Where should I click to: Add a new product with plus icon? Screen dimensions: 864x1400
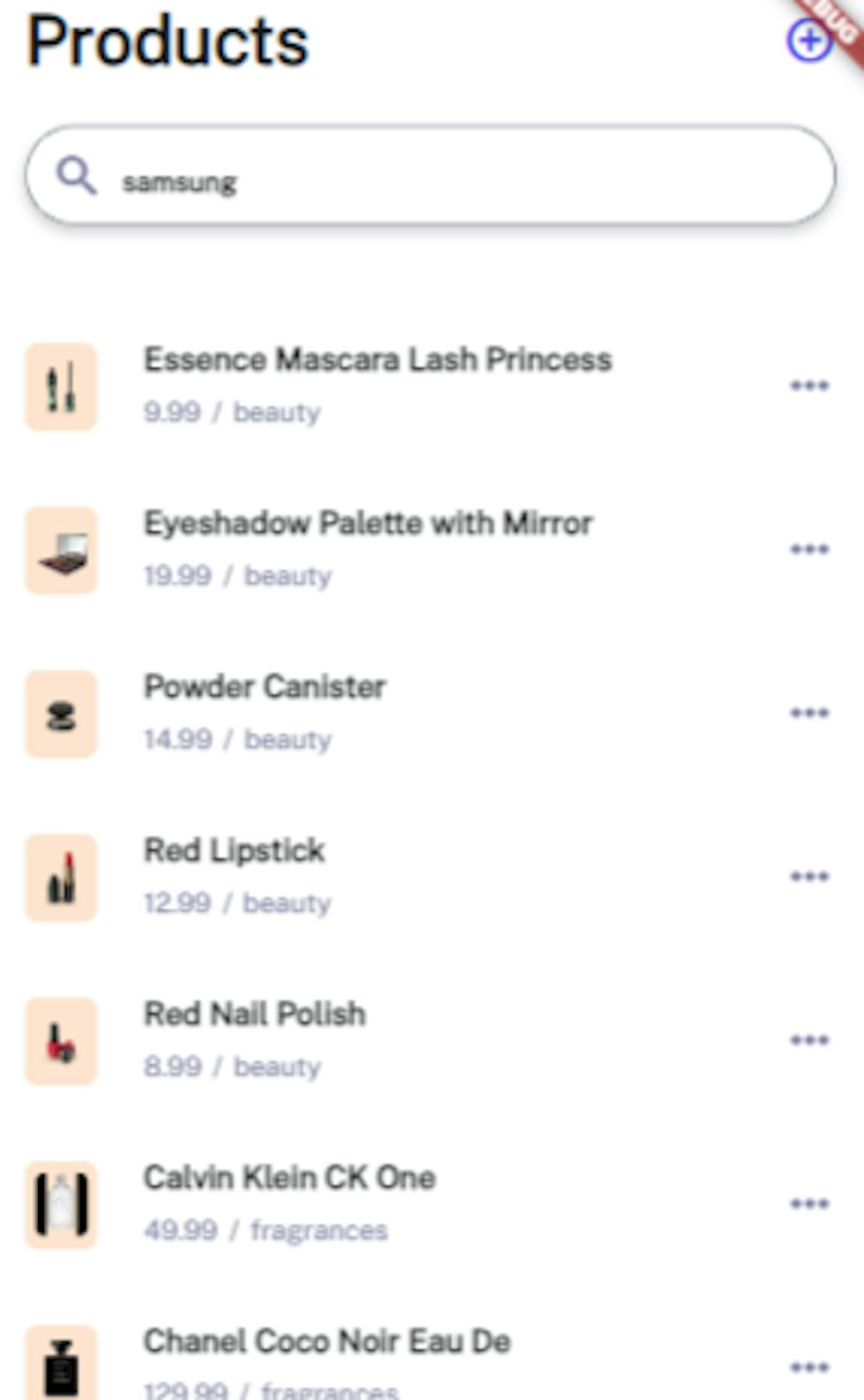pos(809,41)
